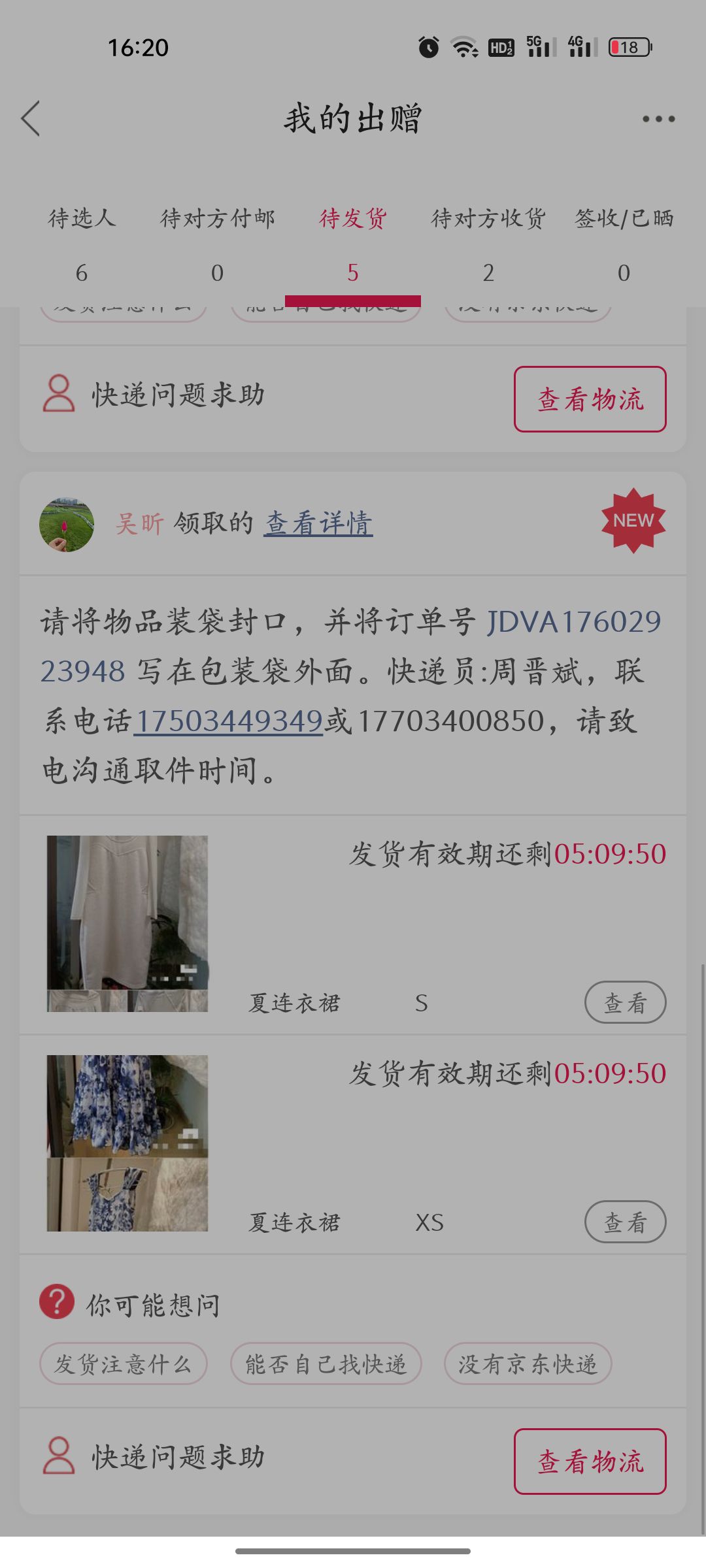Open the three-dot overflow menu

pos(658,119)
